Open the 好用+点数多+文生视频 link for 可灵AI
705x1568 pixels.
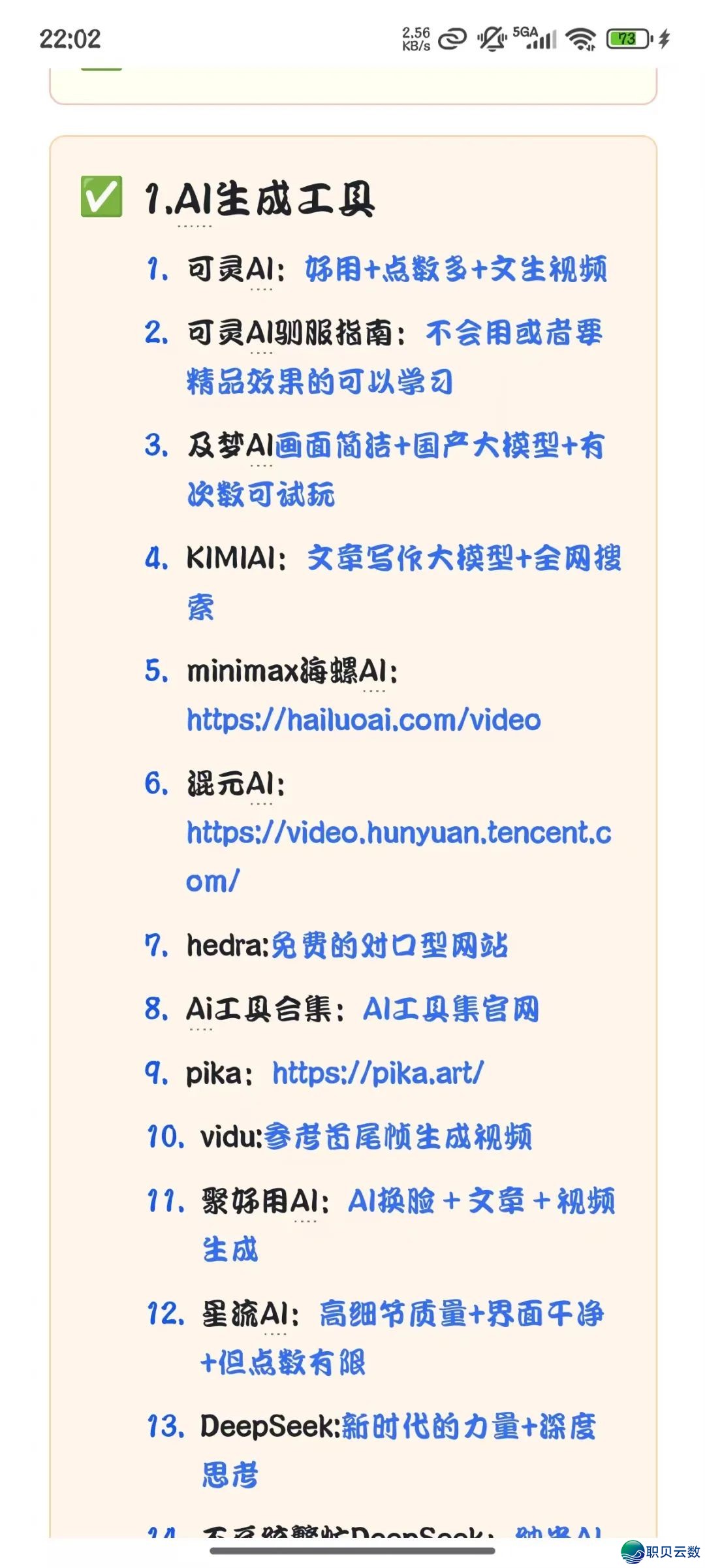point(456,269)
